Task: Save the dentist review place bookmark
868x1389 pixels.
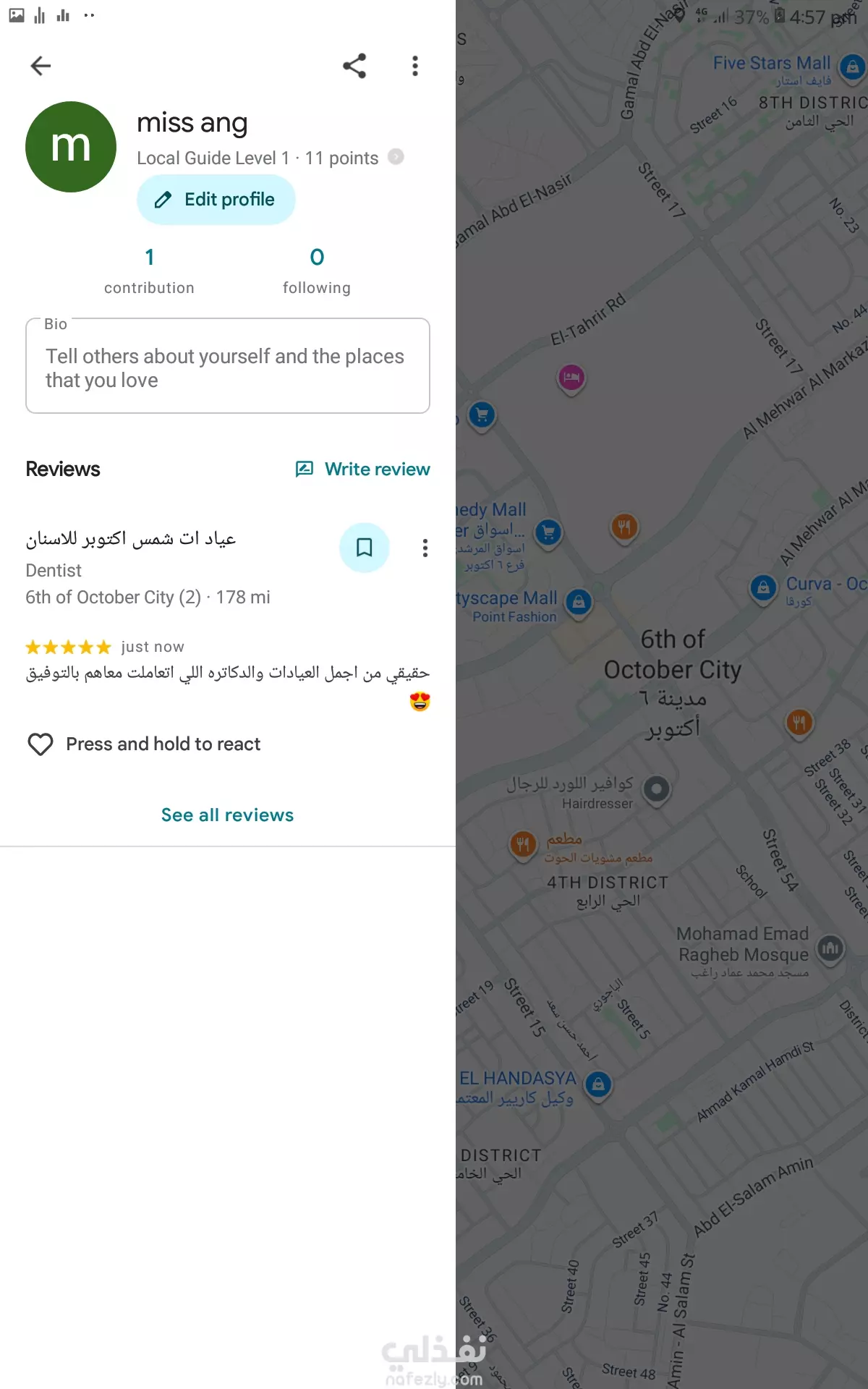Action: tap(365, 548)
